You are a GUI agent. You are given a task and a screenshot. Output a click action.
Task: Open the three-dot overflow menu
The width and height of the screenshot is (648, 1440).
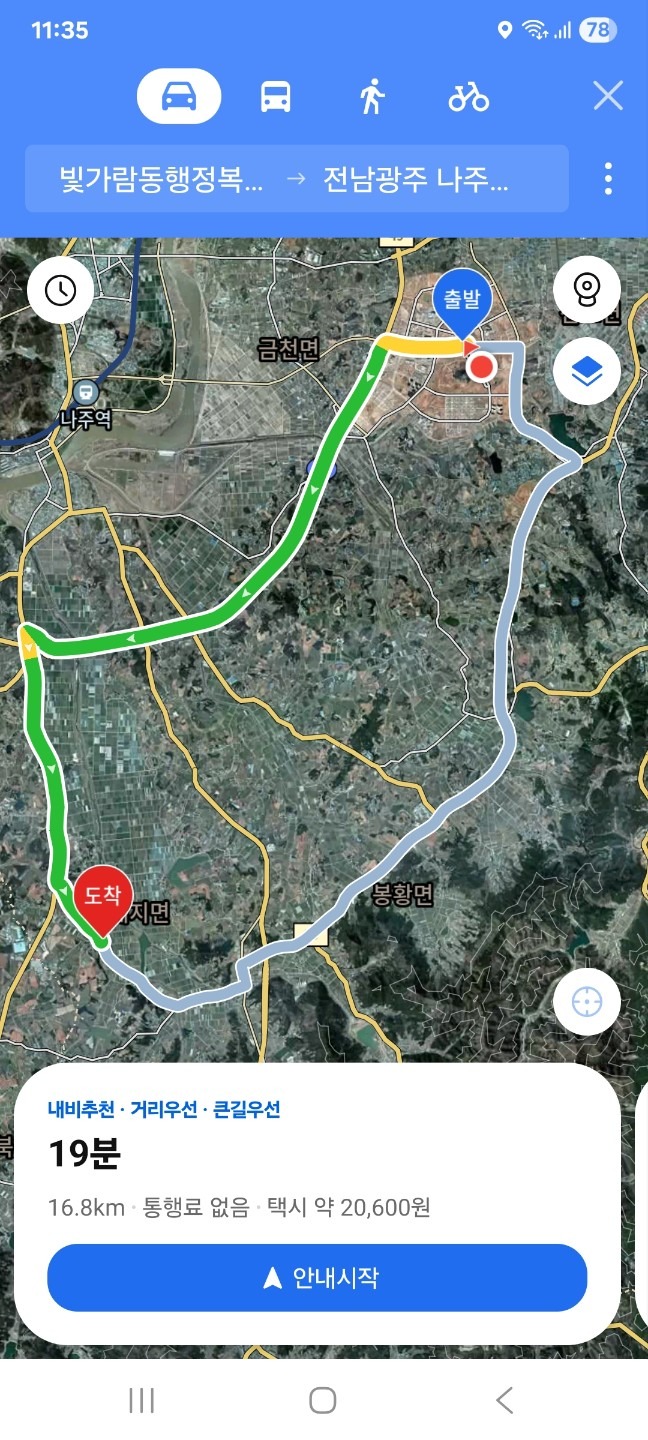[x=608, y=178]
